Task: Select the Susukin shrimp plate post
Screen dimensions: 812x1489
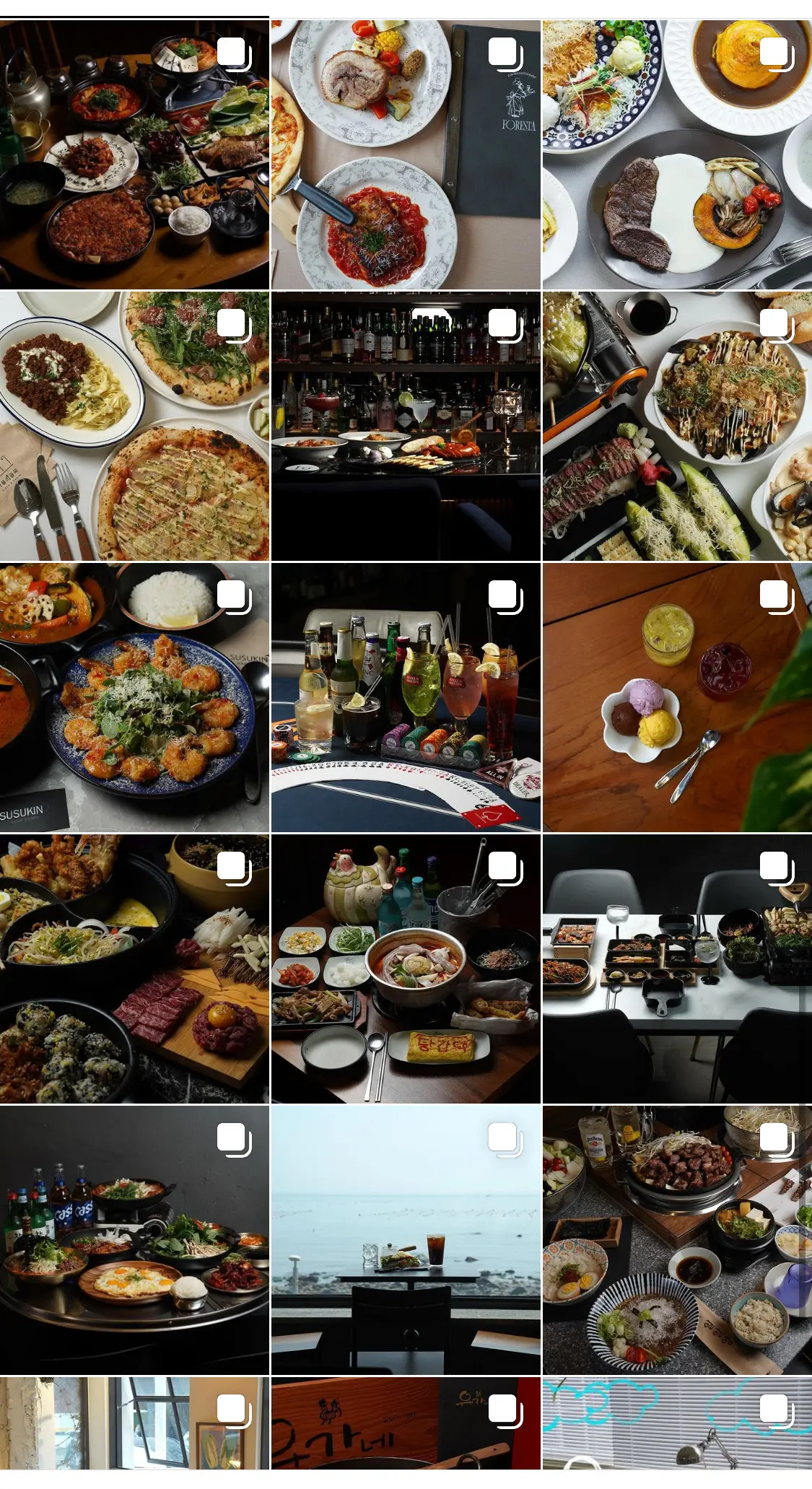Action: (x=134, y=697)
